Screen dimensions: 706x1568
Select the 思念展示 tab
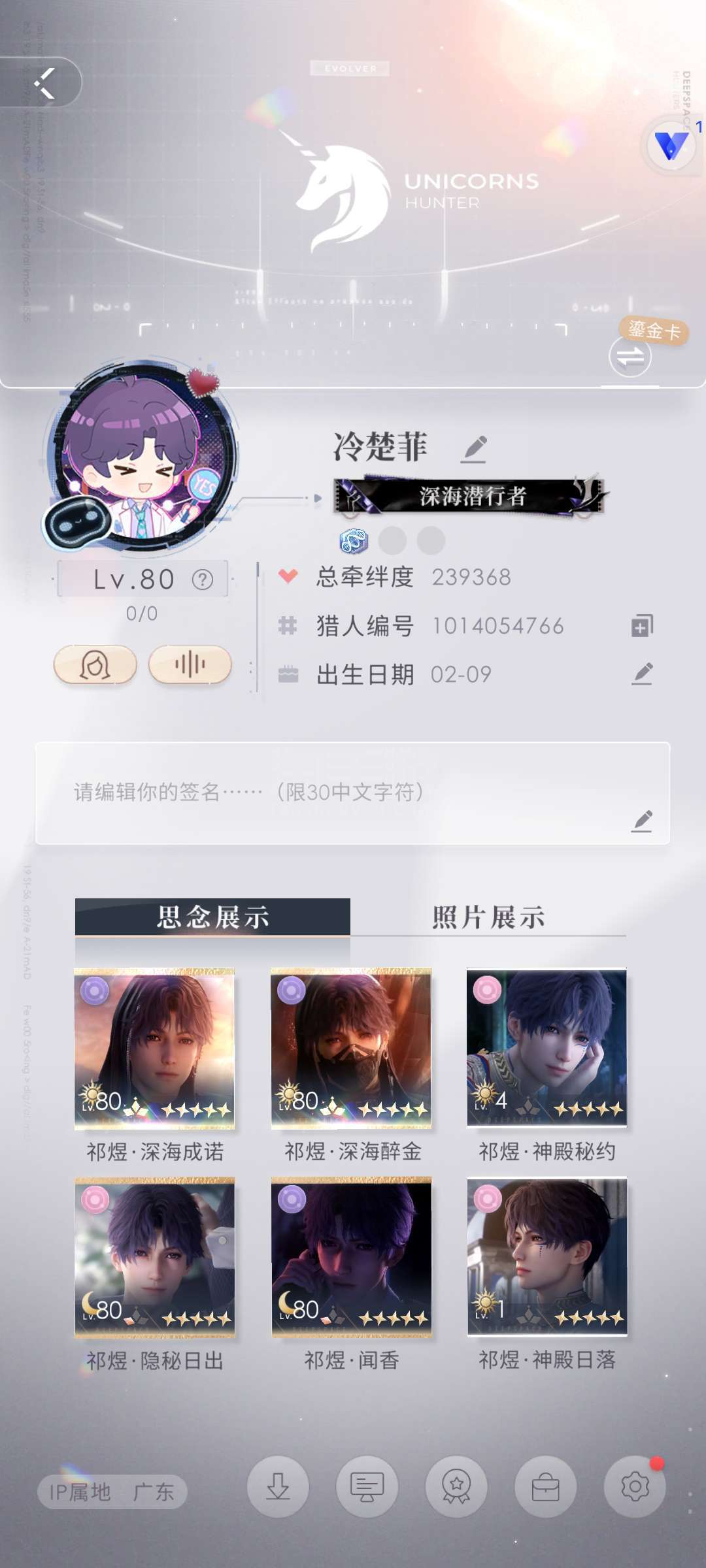212,917
